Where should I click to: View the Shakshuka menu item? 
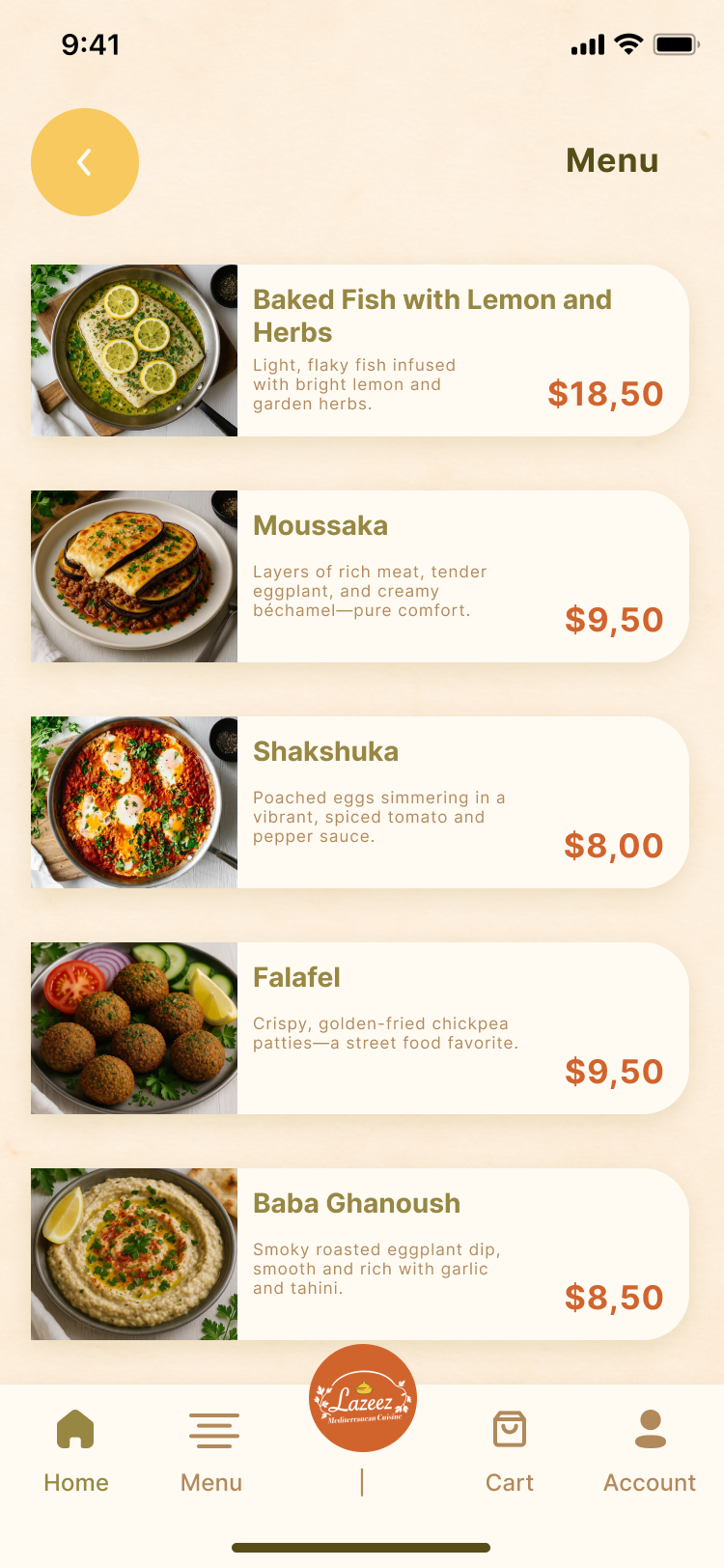pos(359,802)
